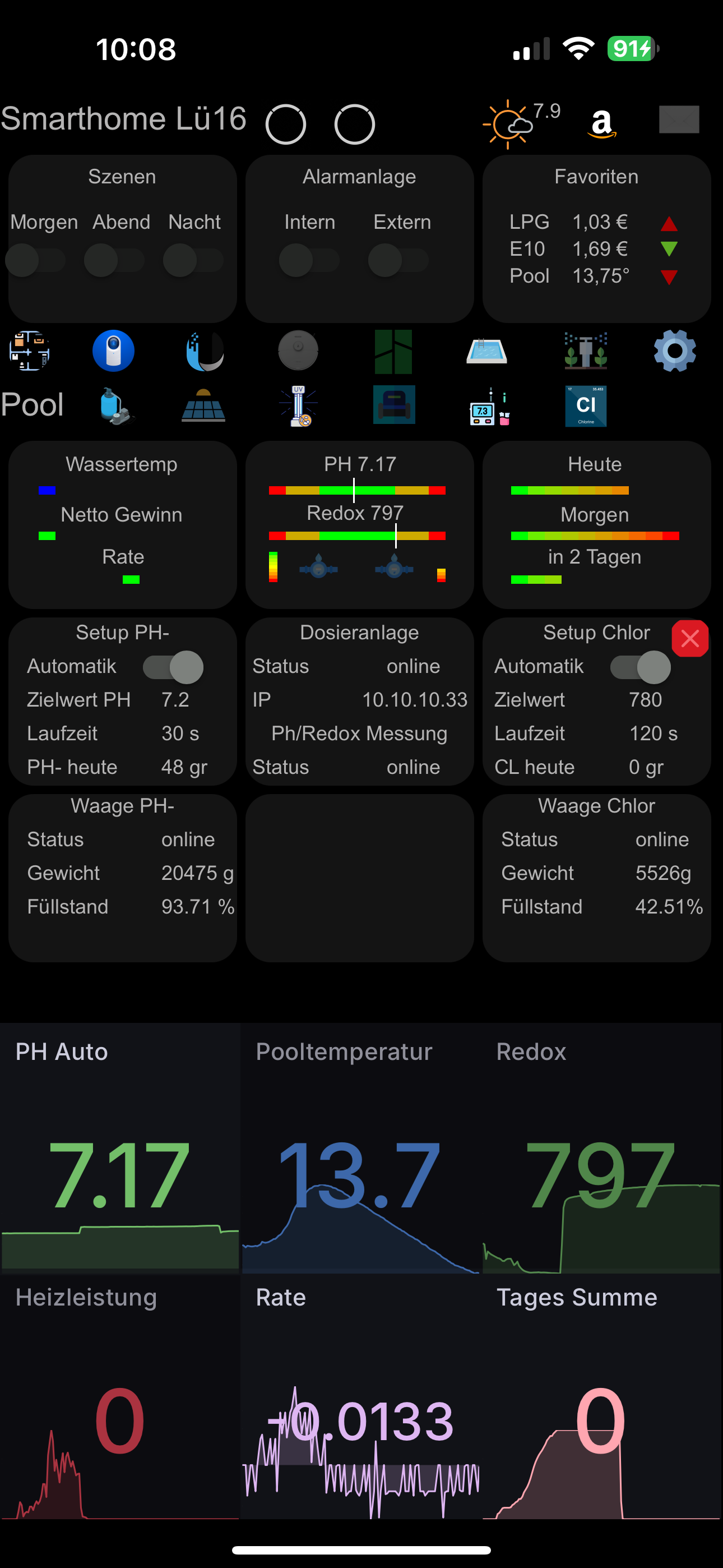Open the PH meter 7.3 icon
Viewport: 723px width, 1568px height.
tap(490, 407)
